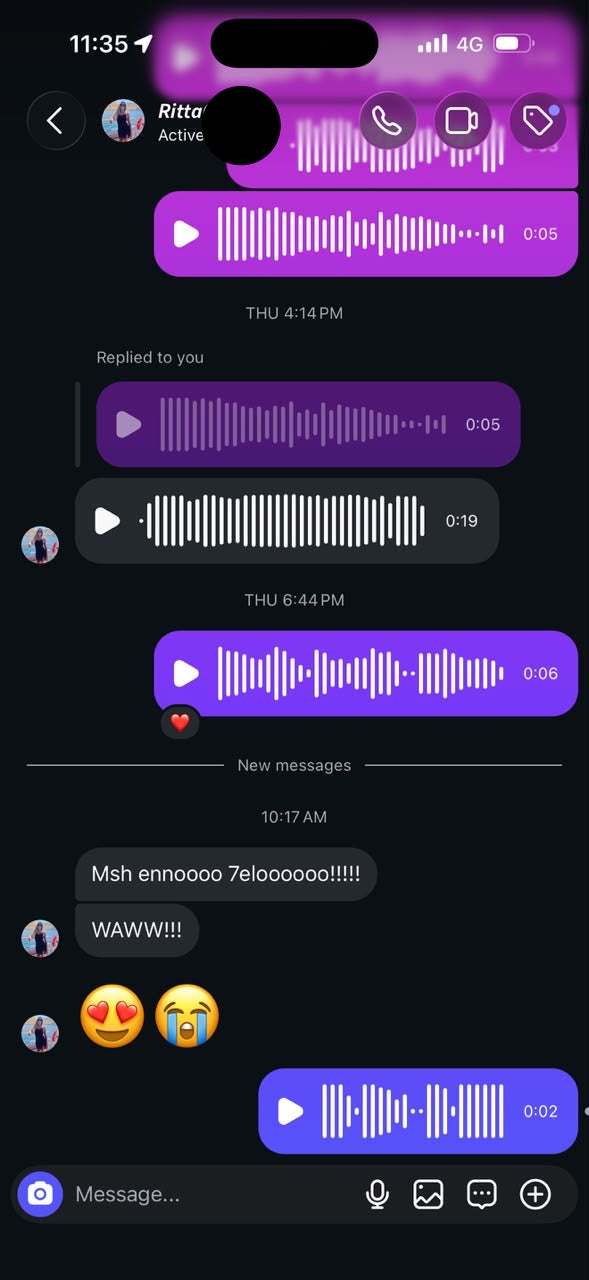This screenshot has height=1280, width=589.
Task: Start a voice call with Ritta
Action: click(x=387, y=121)
